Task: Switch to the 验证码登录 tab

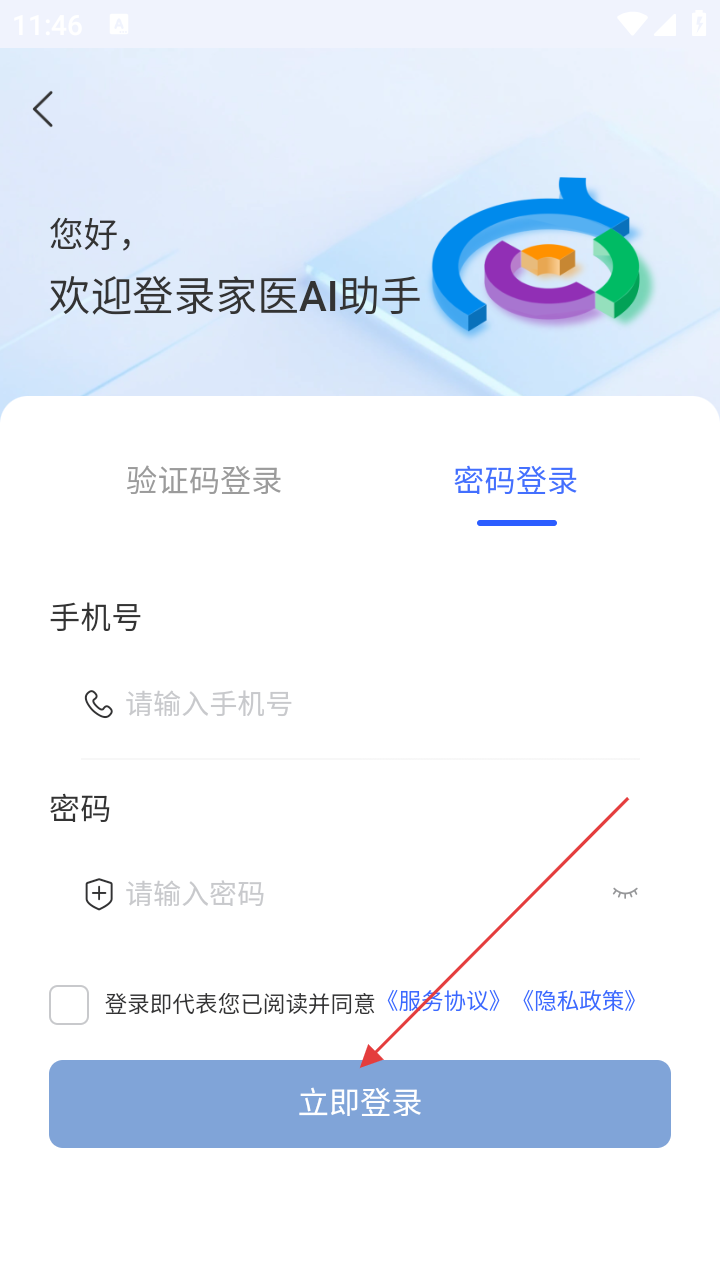Action: click(204, 481)
